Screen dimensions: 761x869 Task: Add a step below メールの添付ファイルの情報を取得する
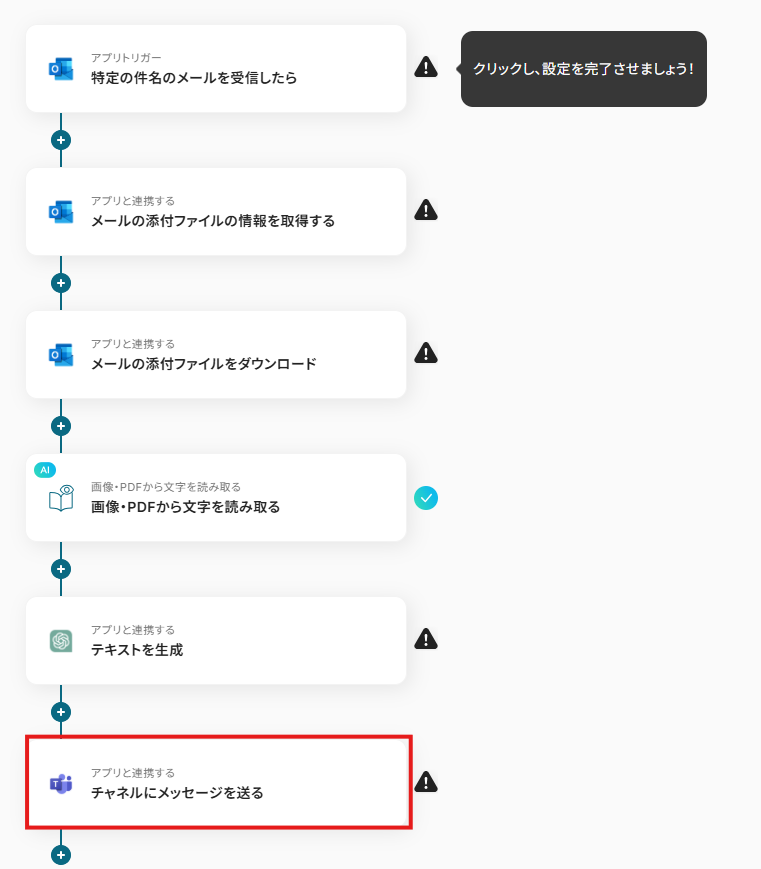[x=61, y=283]
